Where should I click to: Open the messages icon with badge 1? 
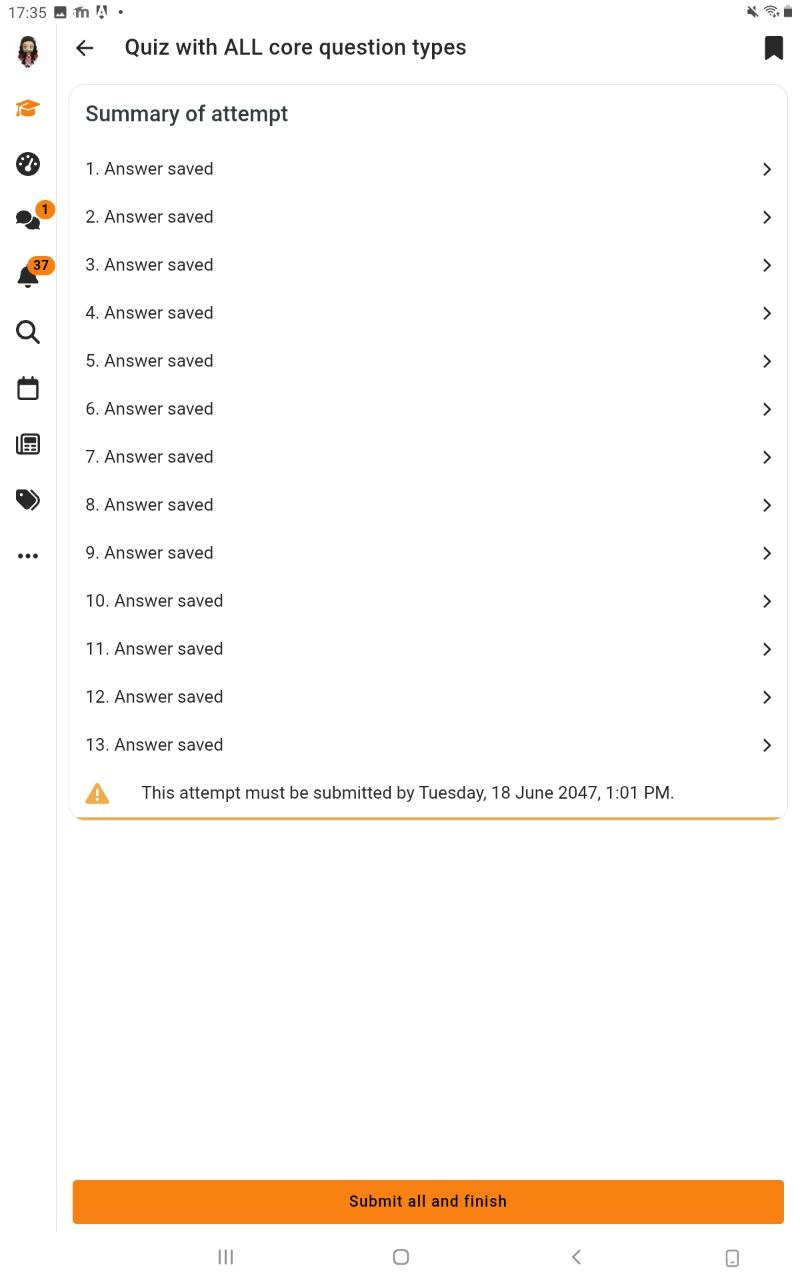30,218
